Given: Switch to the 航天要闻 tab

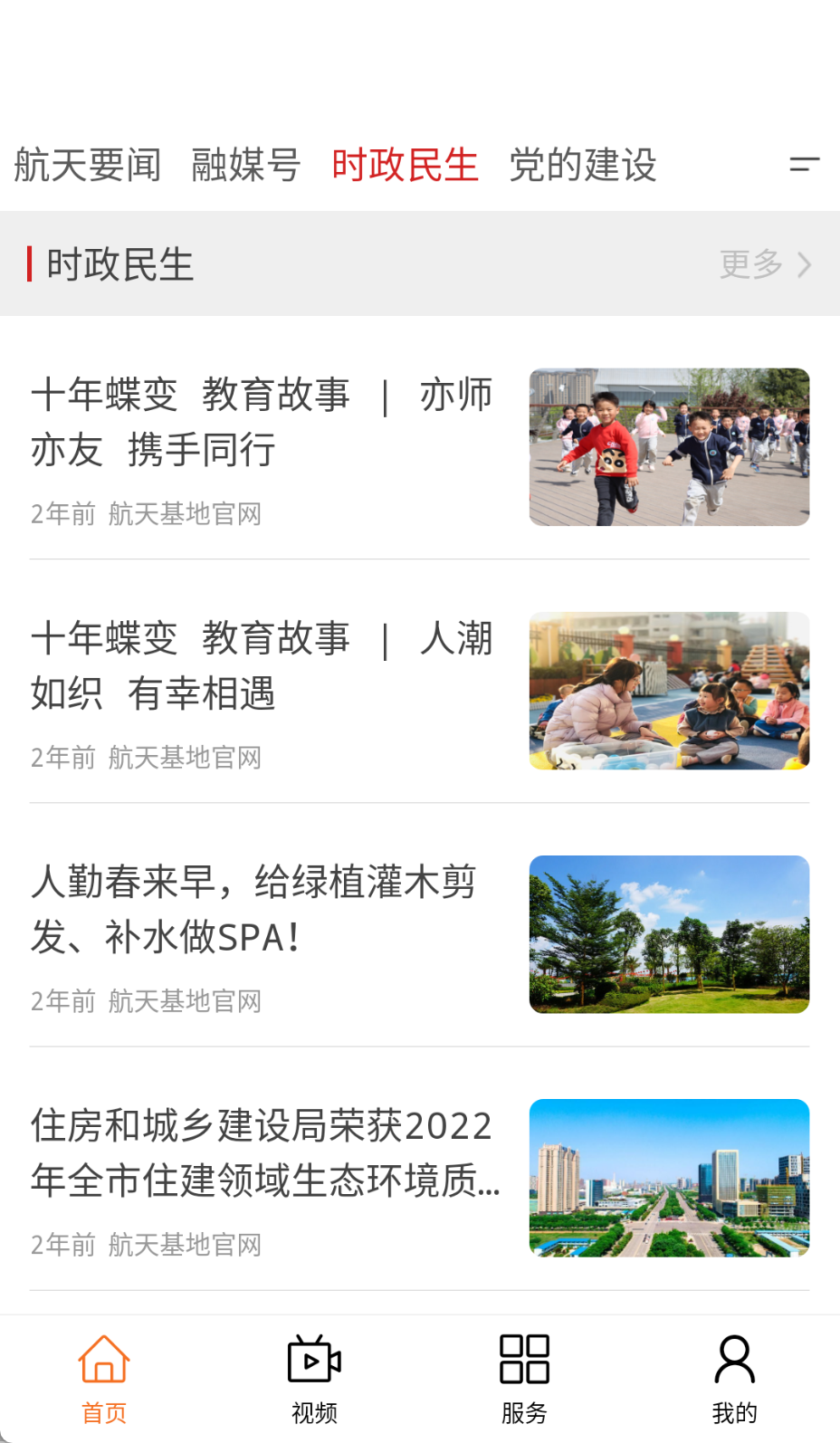Looking at the screenshot, I should click(x=88, y=165).
